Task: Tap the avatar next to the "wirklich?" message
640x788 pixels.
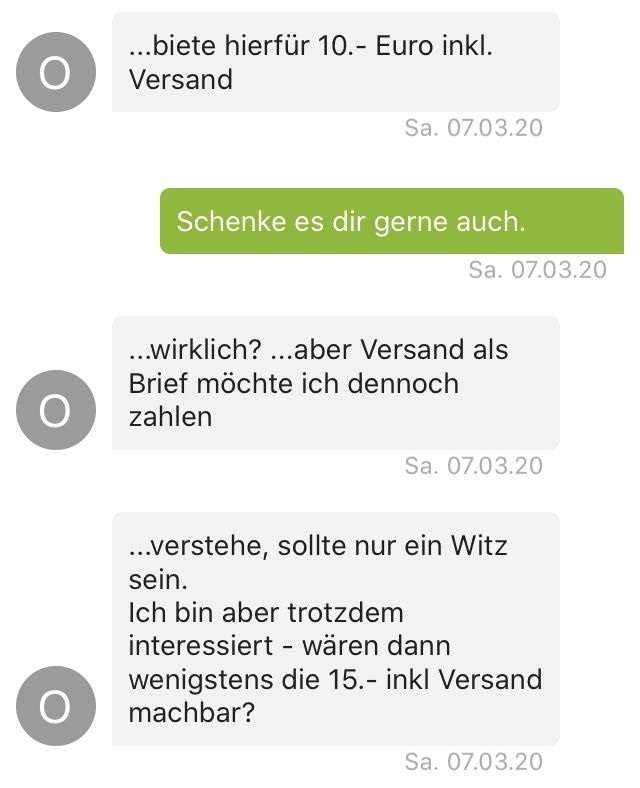Action: tap(56, 410)
